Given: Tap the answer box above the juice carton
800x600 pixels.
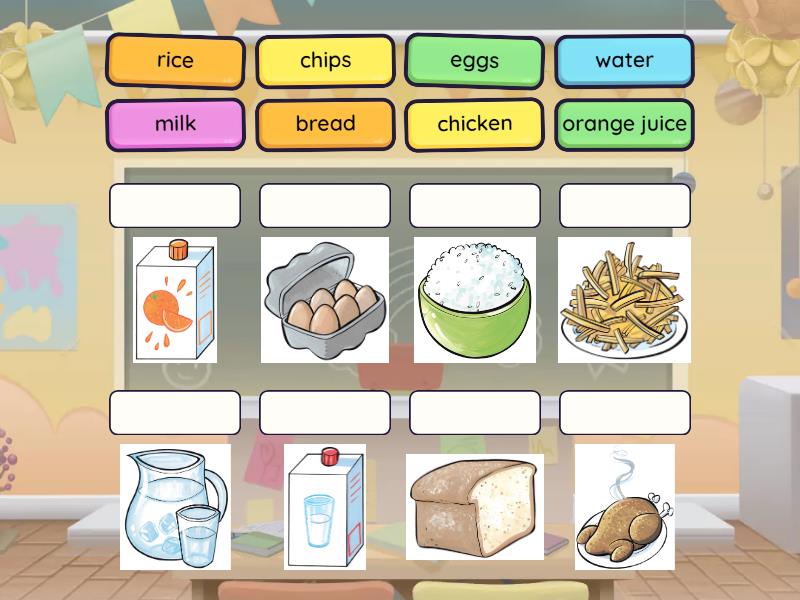Looking at the screenshot, I should point(175,206).
